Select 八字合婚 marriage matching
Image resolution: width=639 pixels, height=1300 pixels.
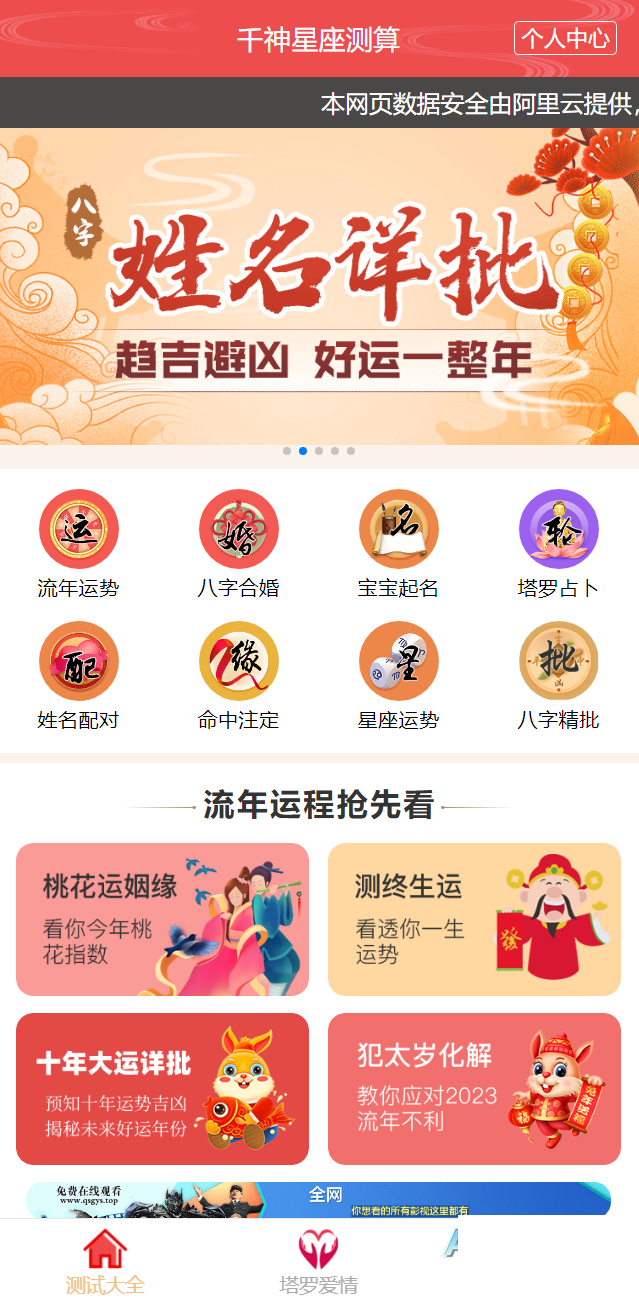[238, 545]
